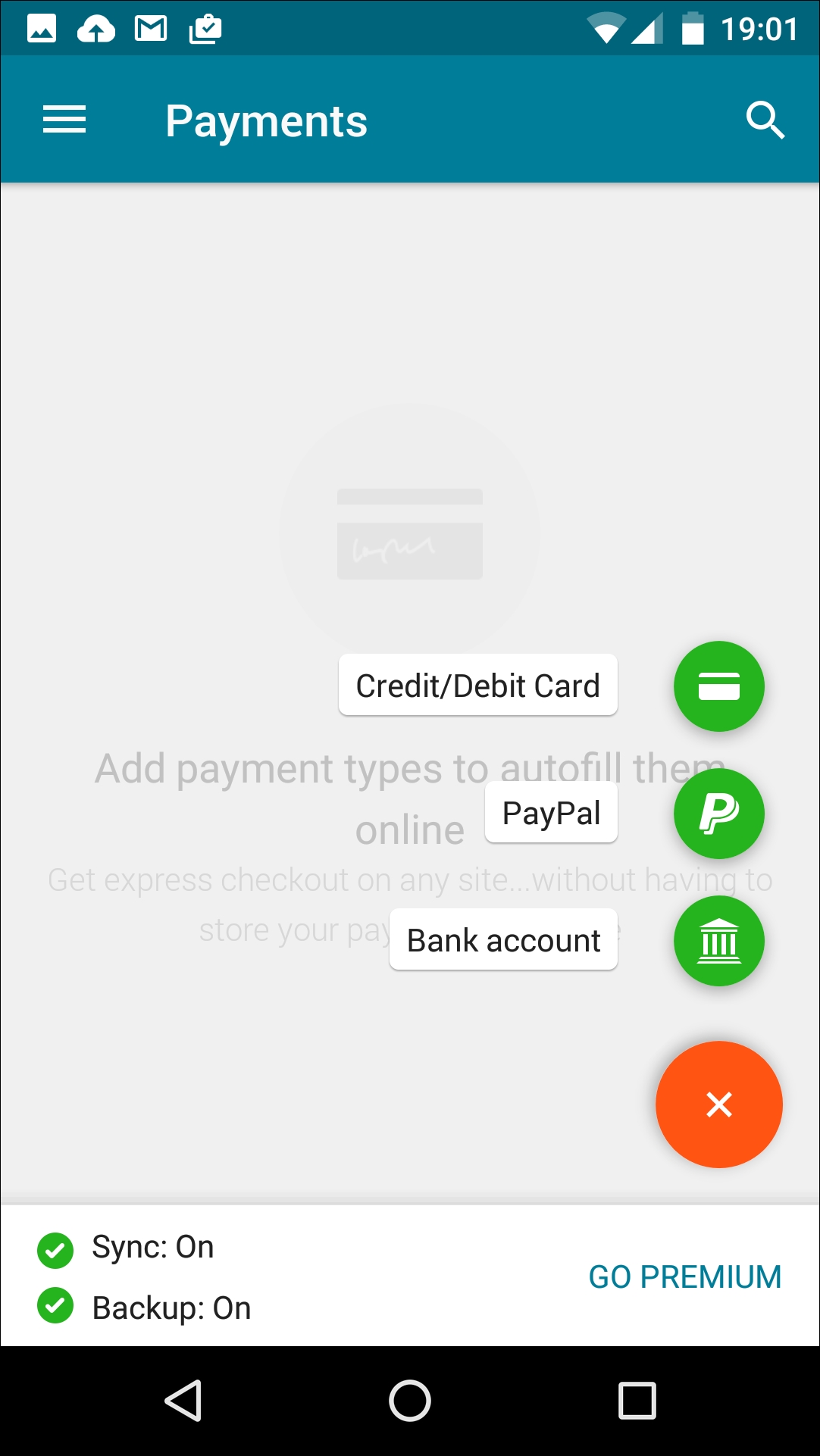Screen dimensions: 820x1456
Task: Choose the PayPal label
Action: 552,812
